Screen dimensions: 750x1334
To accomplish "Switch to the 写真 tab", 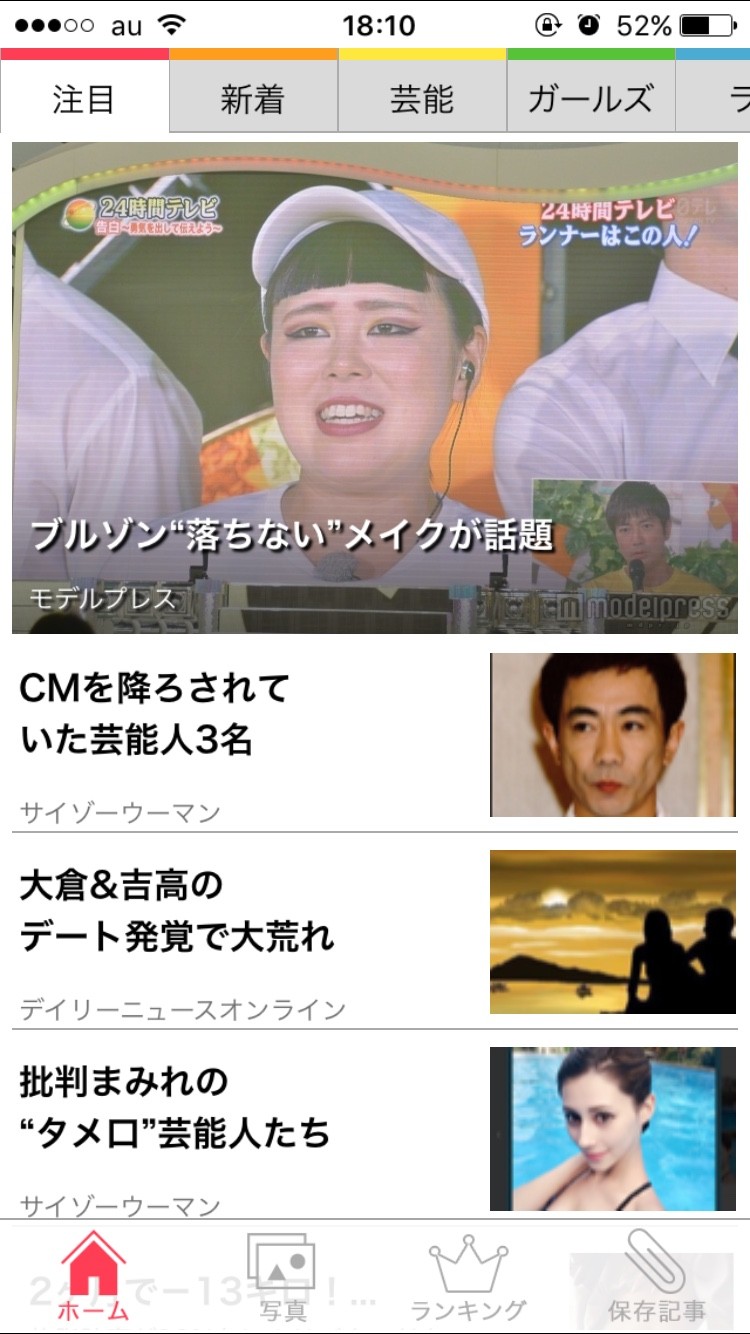I will [x=282, y=1277].
